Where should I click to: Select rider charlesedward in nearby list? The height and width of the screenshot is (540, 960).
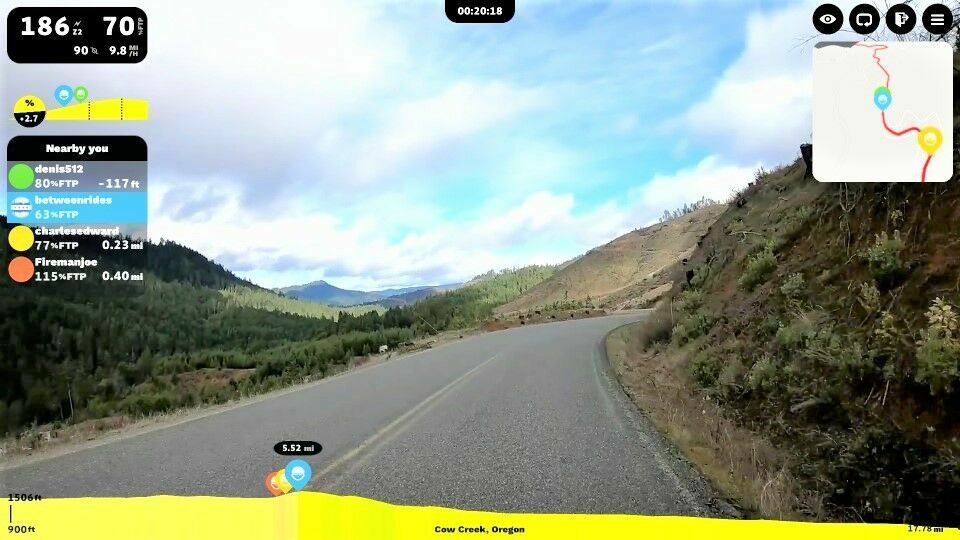pos(77,238)
